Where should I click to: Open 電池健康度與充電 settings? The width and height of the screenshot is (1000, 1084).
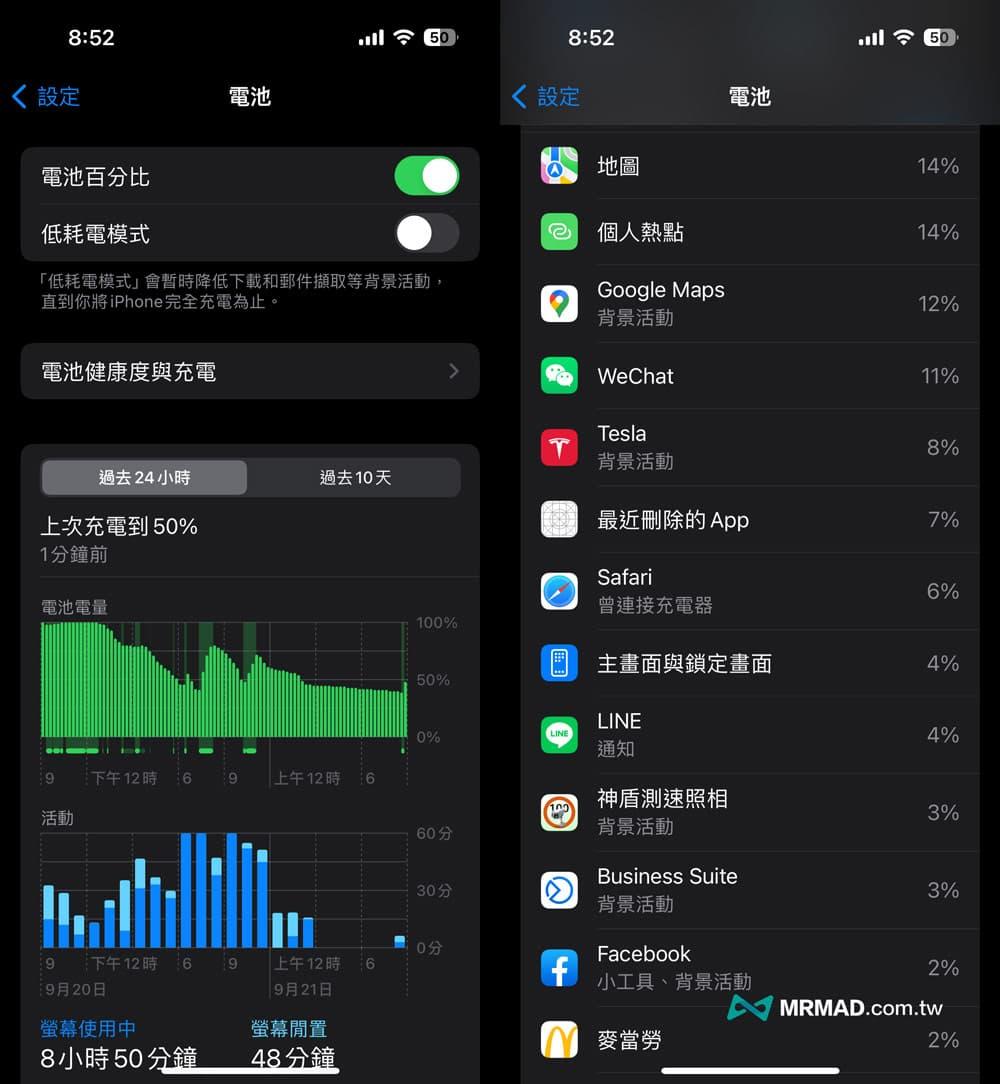[249, 370]
